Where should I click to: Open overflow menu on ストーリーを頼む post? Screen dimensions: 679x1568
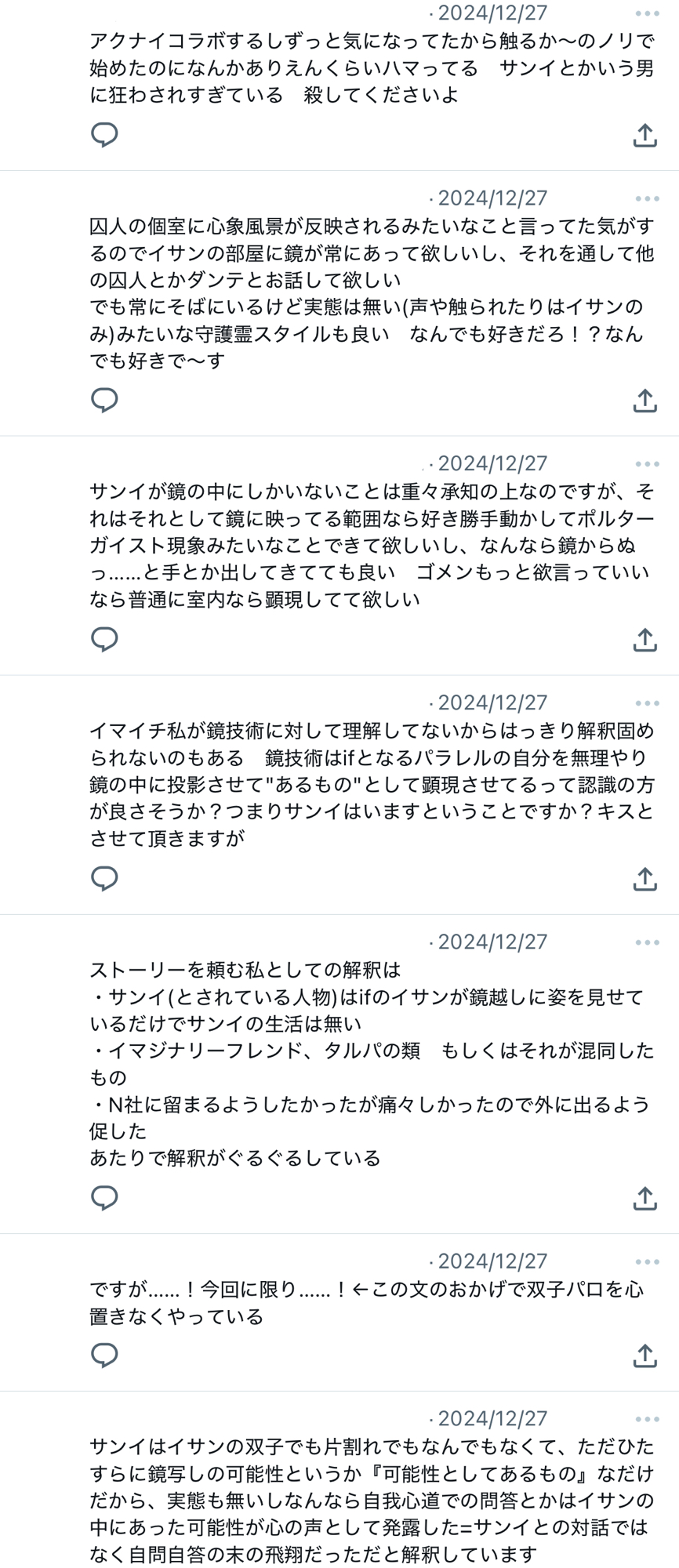pos(647,942)
